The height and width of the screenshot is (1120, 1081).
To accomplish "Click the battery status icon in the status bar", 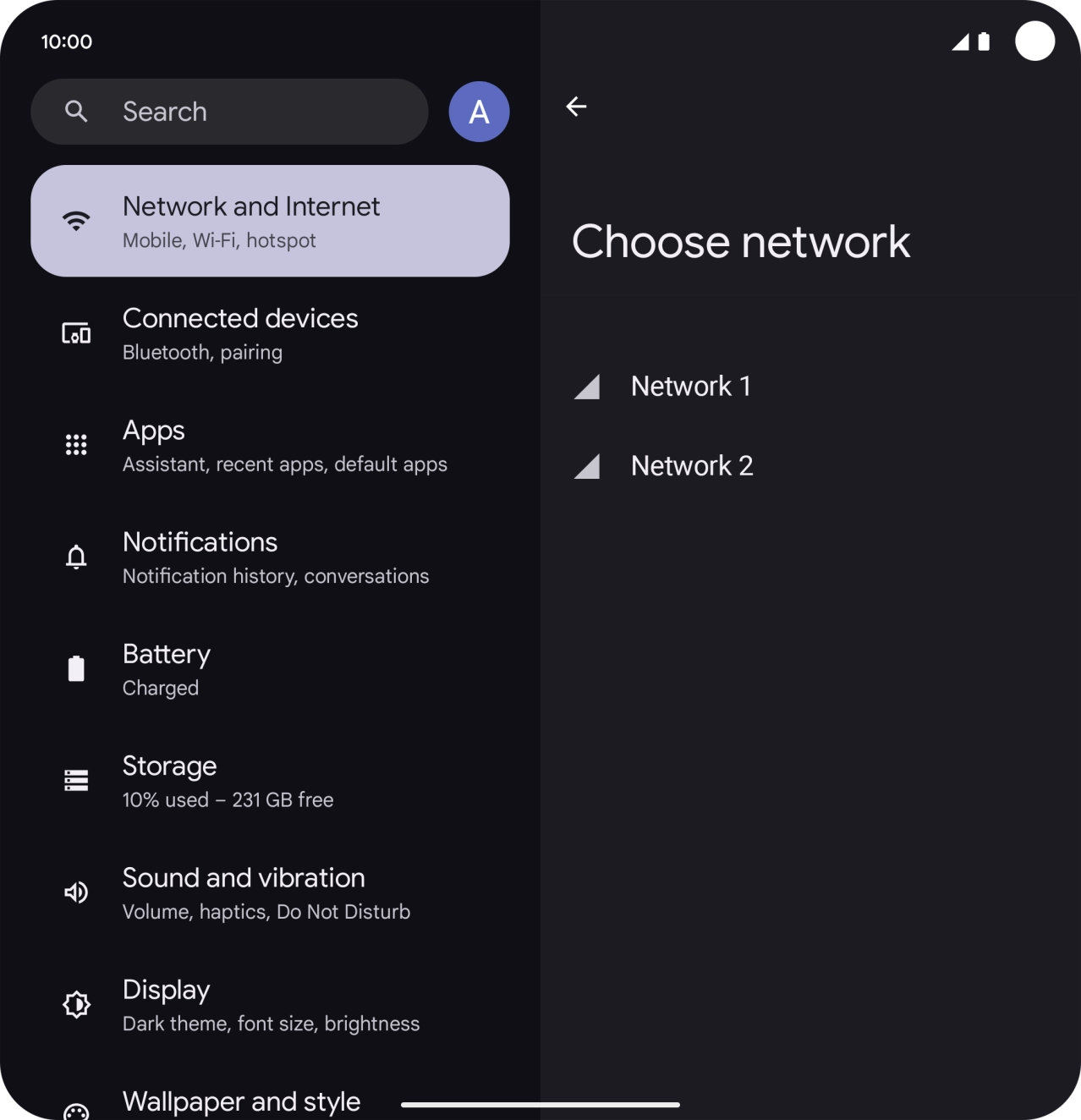I will [x=984, y=41].
